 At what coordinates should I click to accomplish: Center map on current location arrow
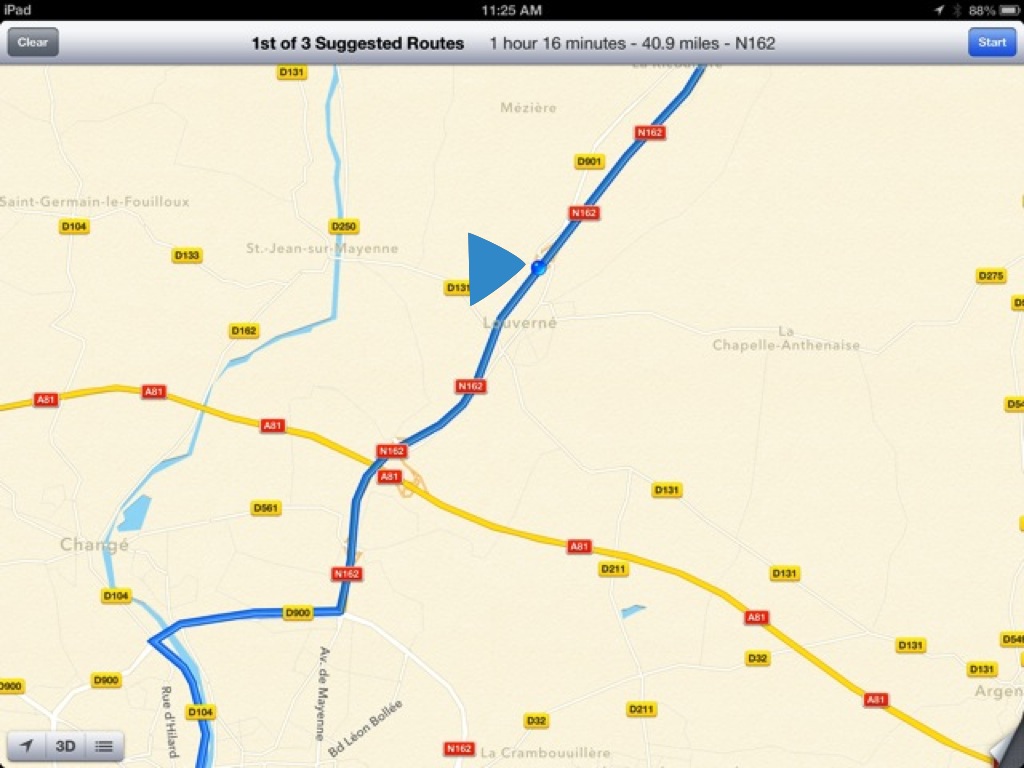(x=27, y=746)
